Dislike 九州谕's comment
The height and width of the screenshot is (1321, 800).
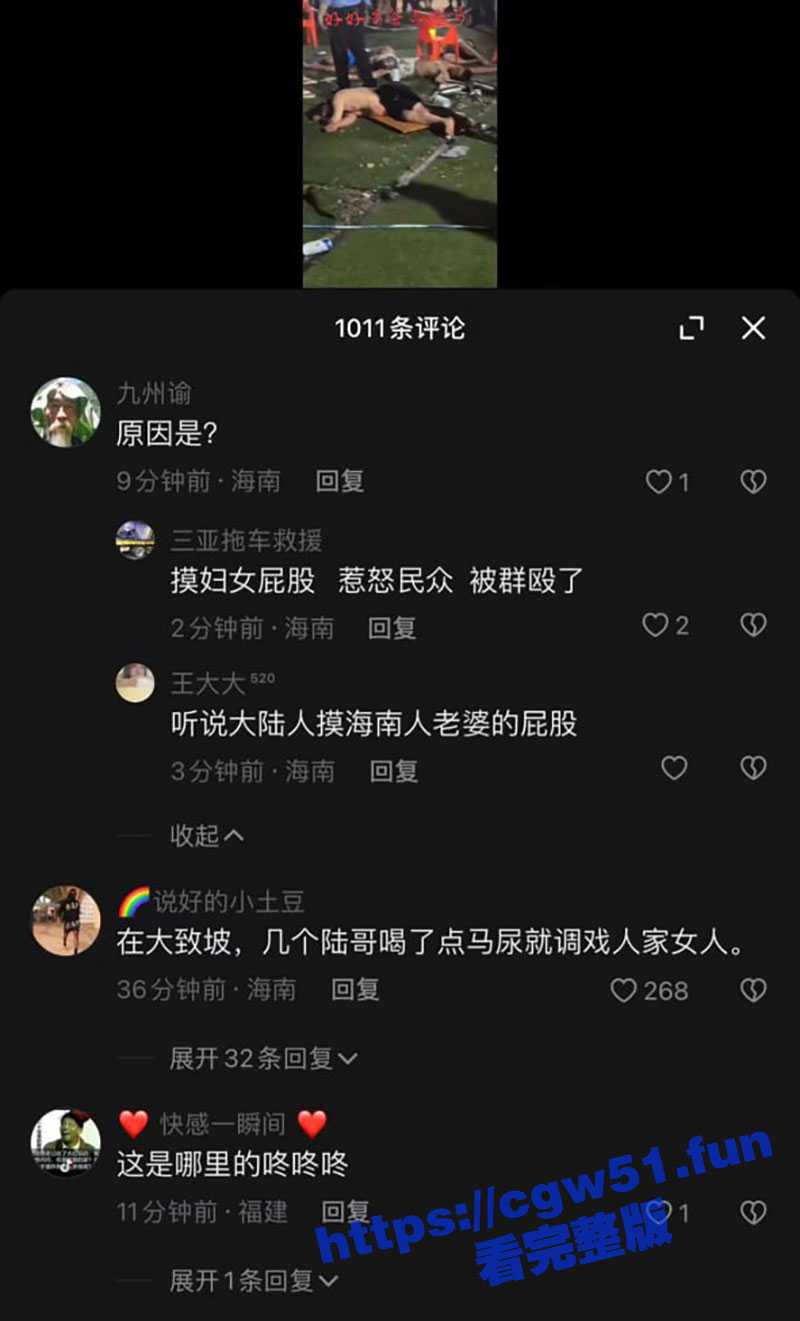coord(753,482)
